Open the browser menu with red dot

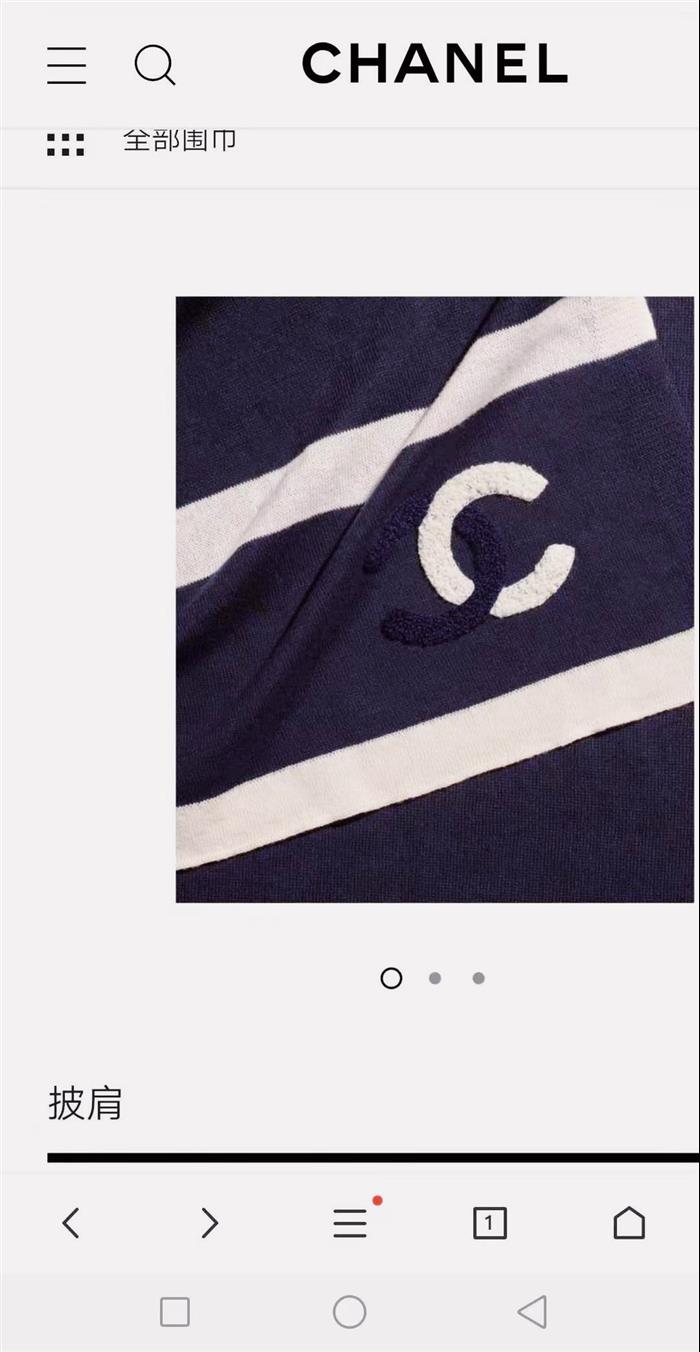click(x=350, y=1222)
